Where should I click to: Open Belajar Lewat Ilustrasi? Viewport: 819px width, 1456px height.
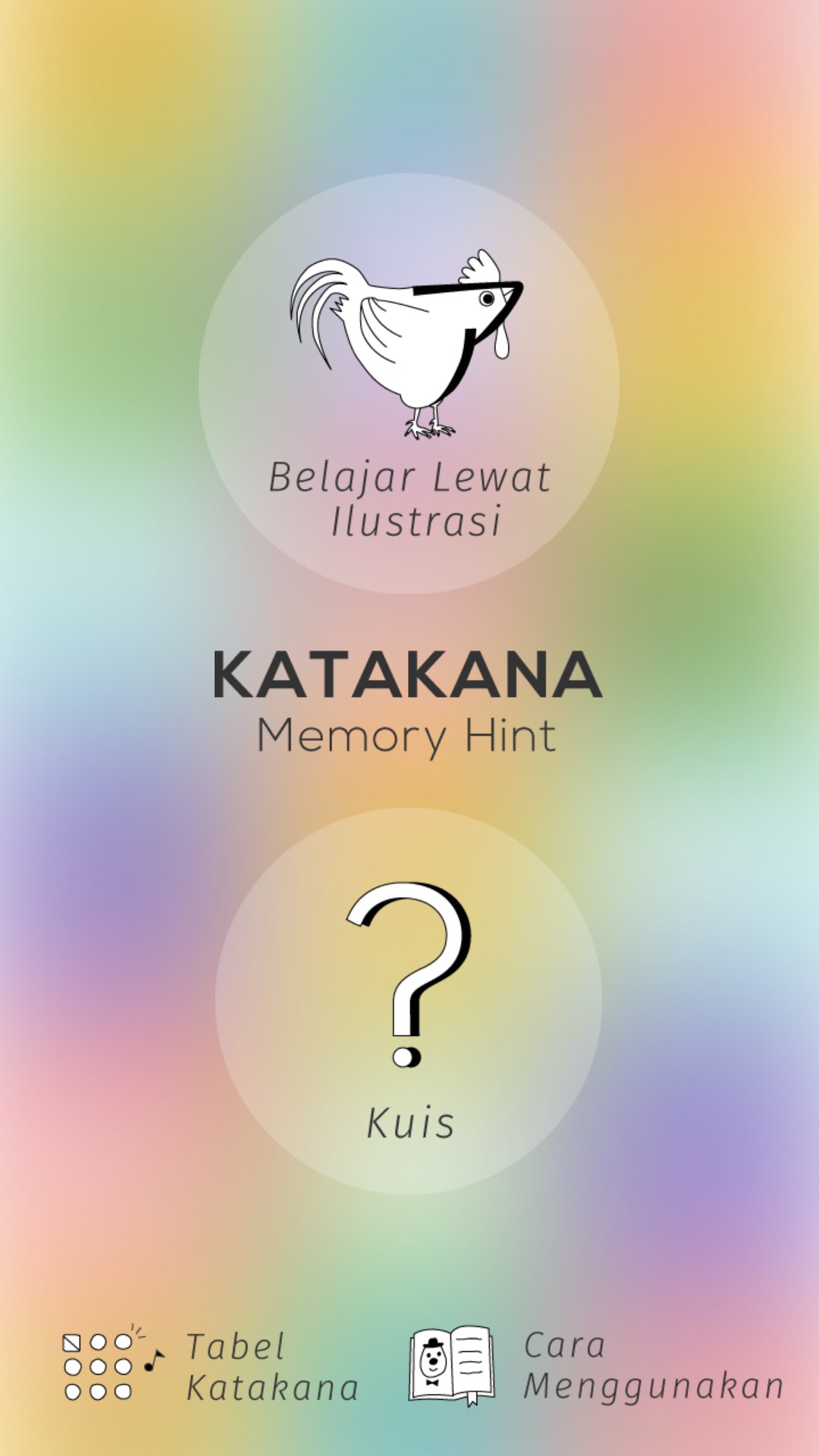pyautogui.click(x=409, y=384)
